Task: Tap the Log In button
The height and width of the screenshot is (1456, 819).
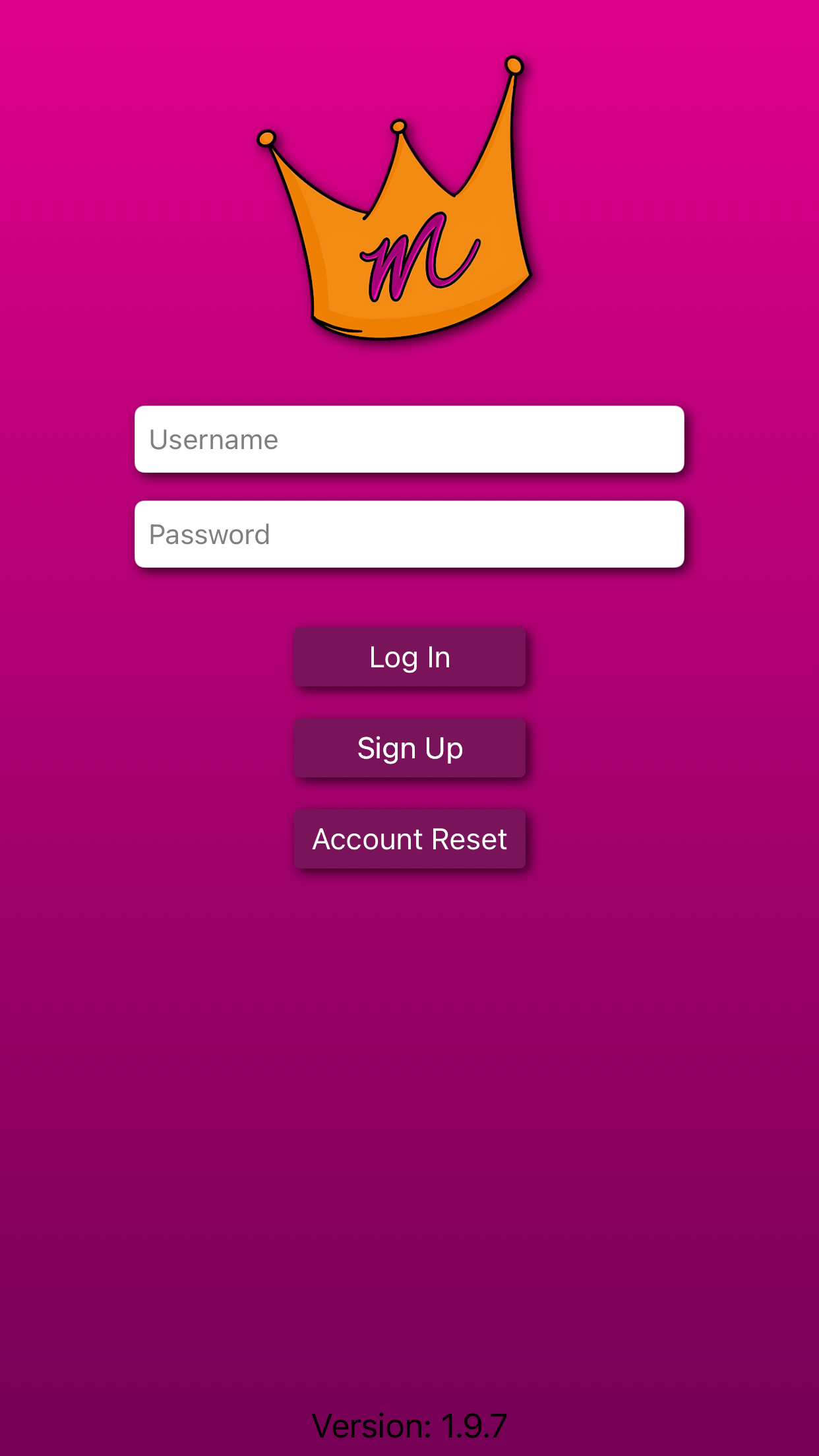Action: (409, 657)
